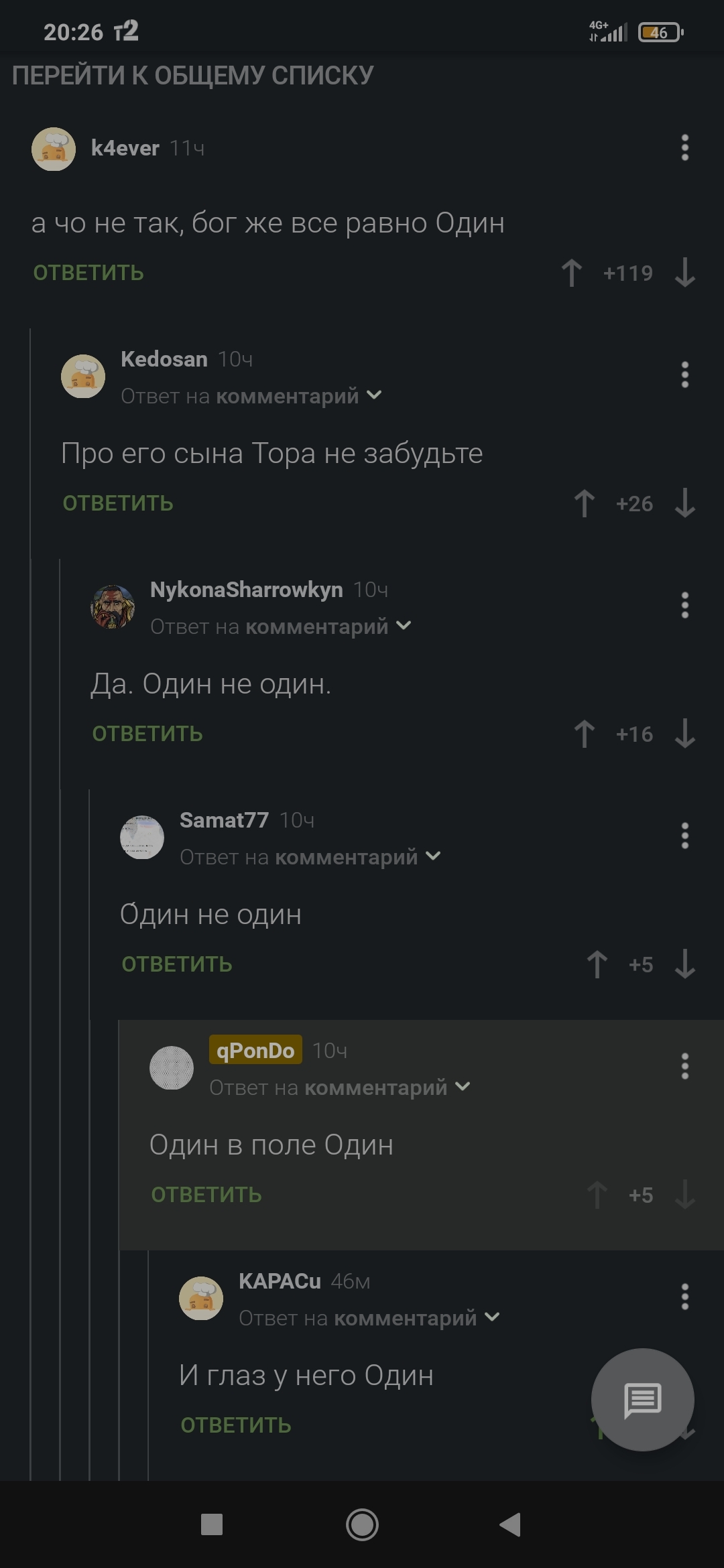Reply to Kedosan's comment
The image size is (724, 1568).
click(118, 503)
